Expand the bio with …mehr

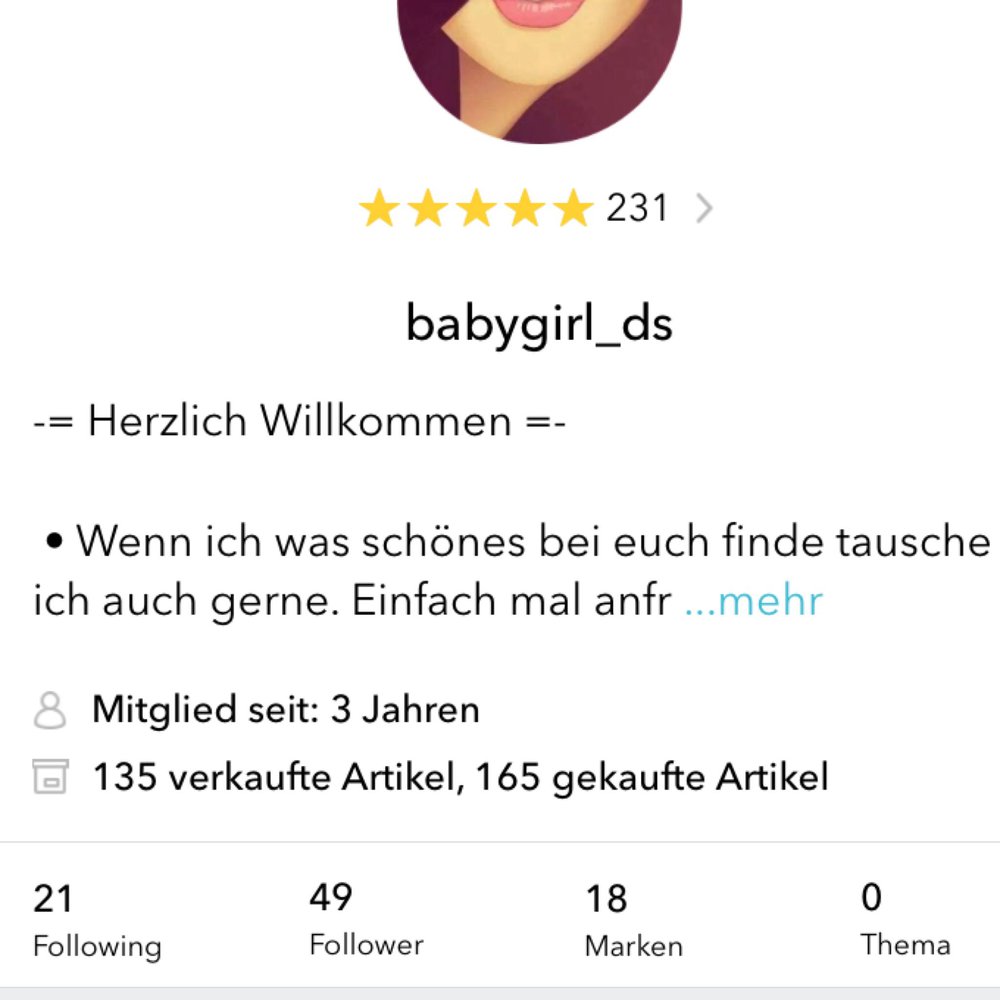point(753,601)
